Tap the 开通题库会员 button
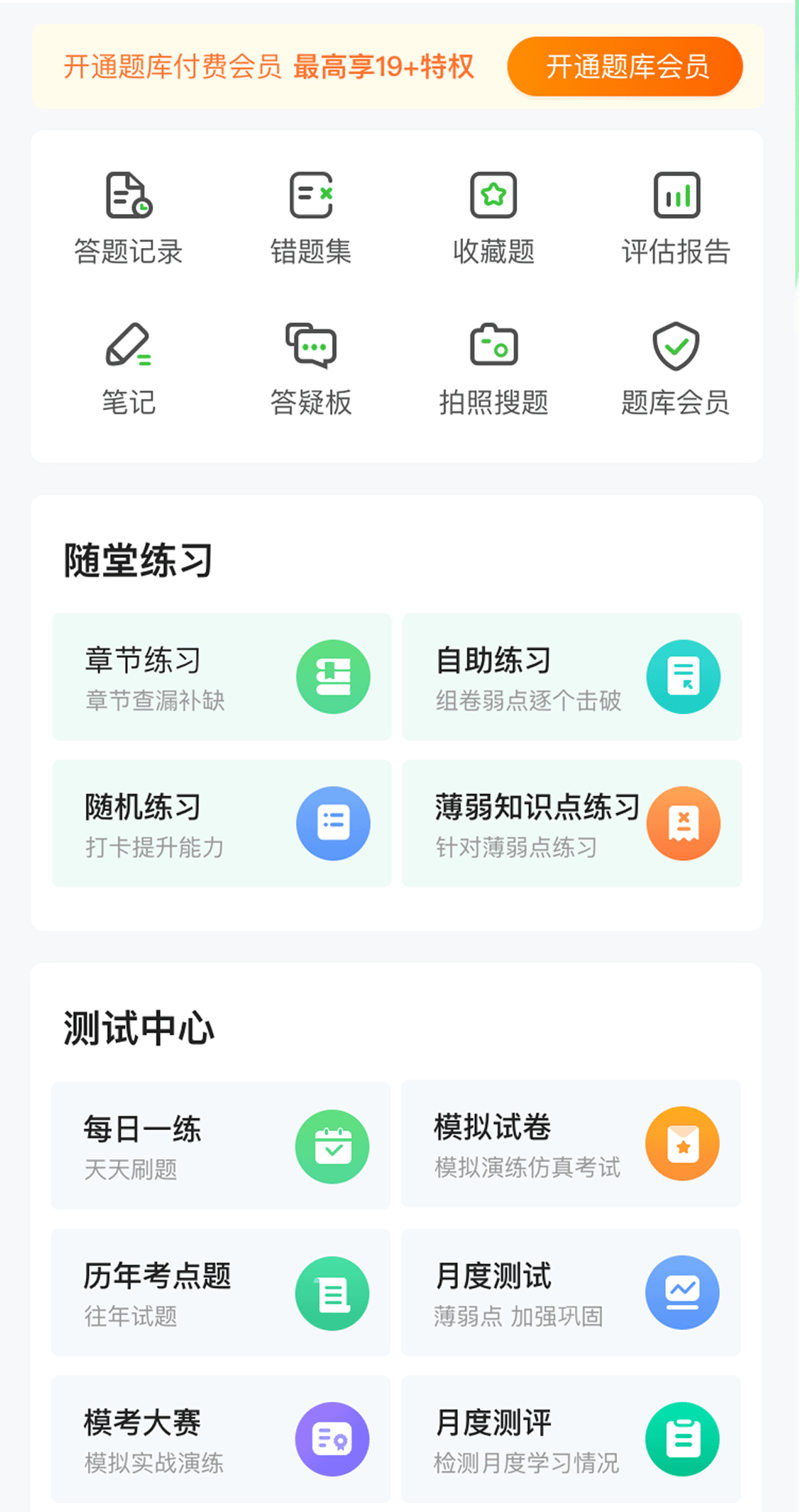This screenshot has height=1512, width=799. coord(625,67)
